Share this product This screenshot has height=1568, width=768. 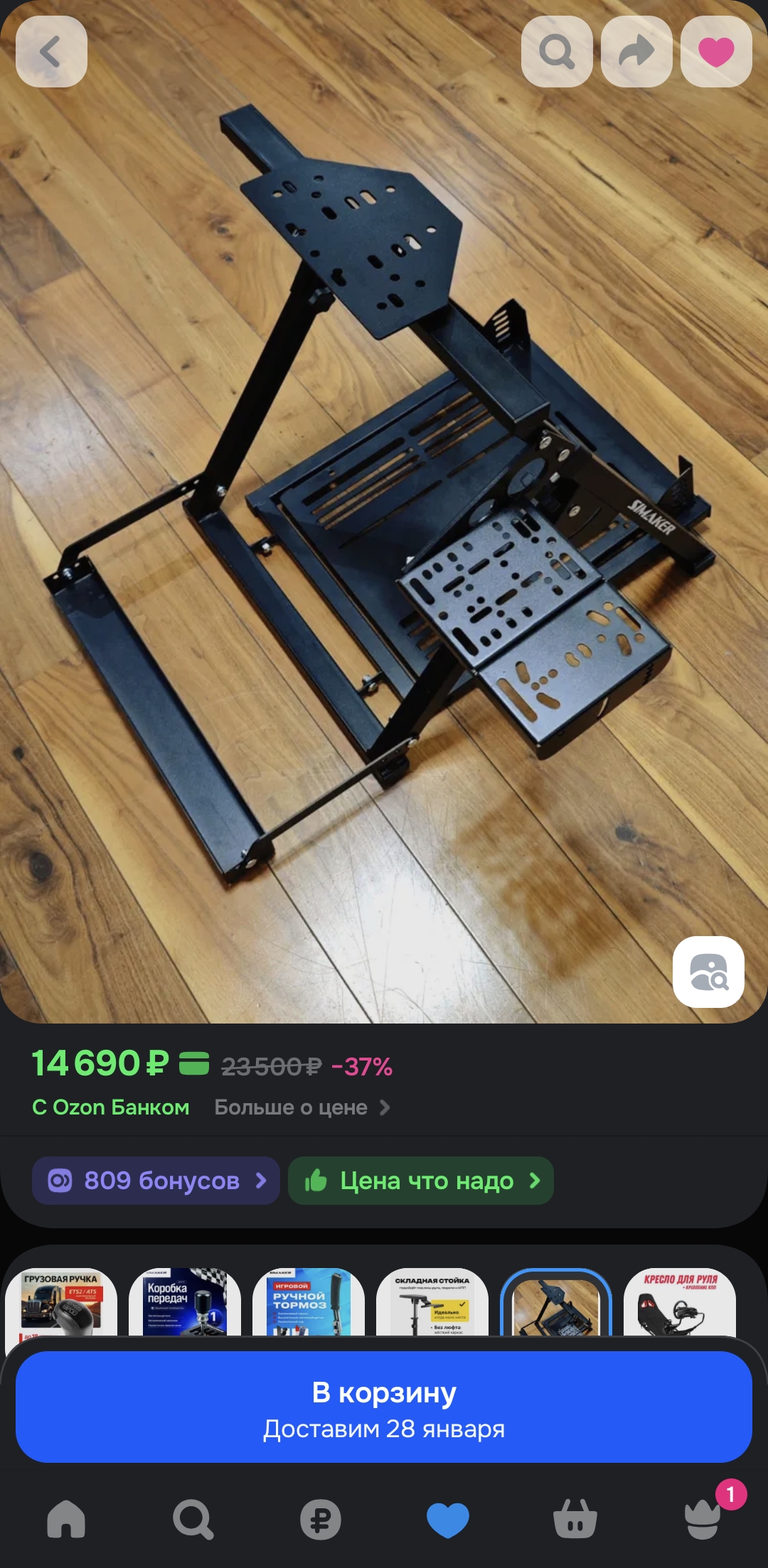click(636, 52)
